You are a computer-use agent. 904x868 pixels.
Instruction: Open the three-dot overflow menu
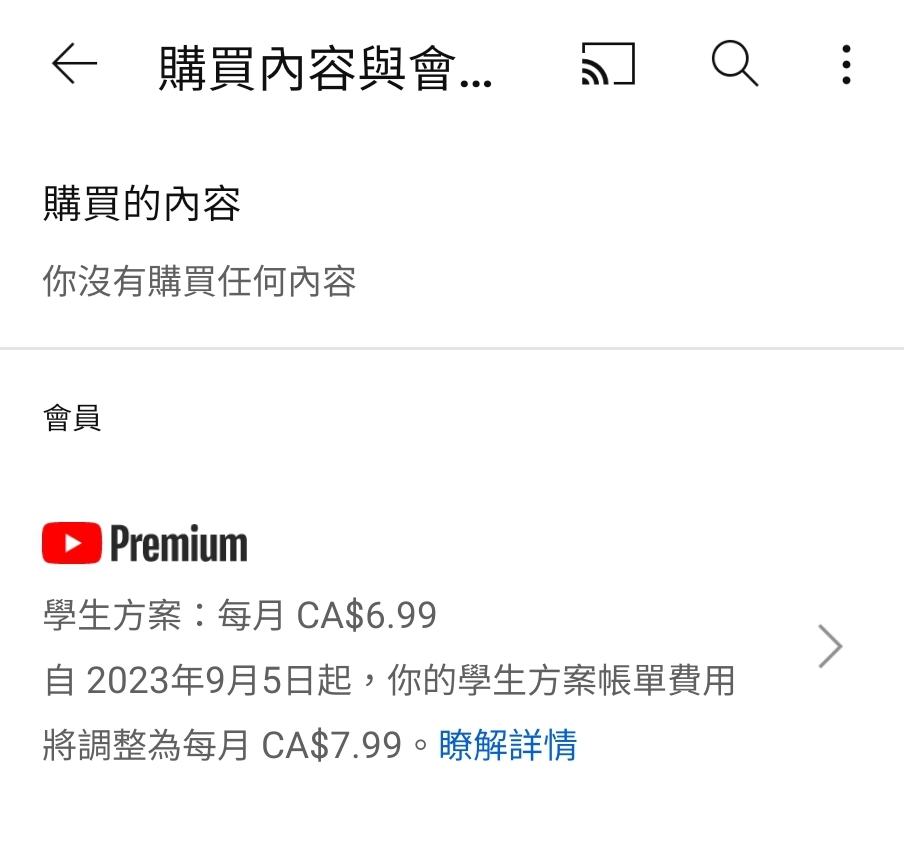[x=846, y=65]
